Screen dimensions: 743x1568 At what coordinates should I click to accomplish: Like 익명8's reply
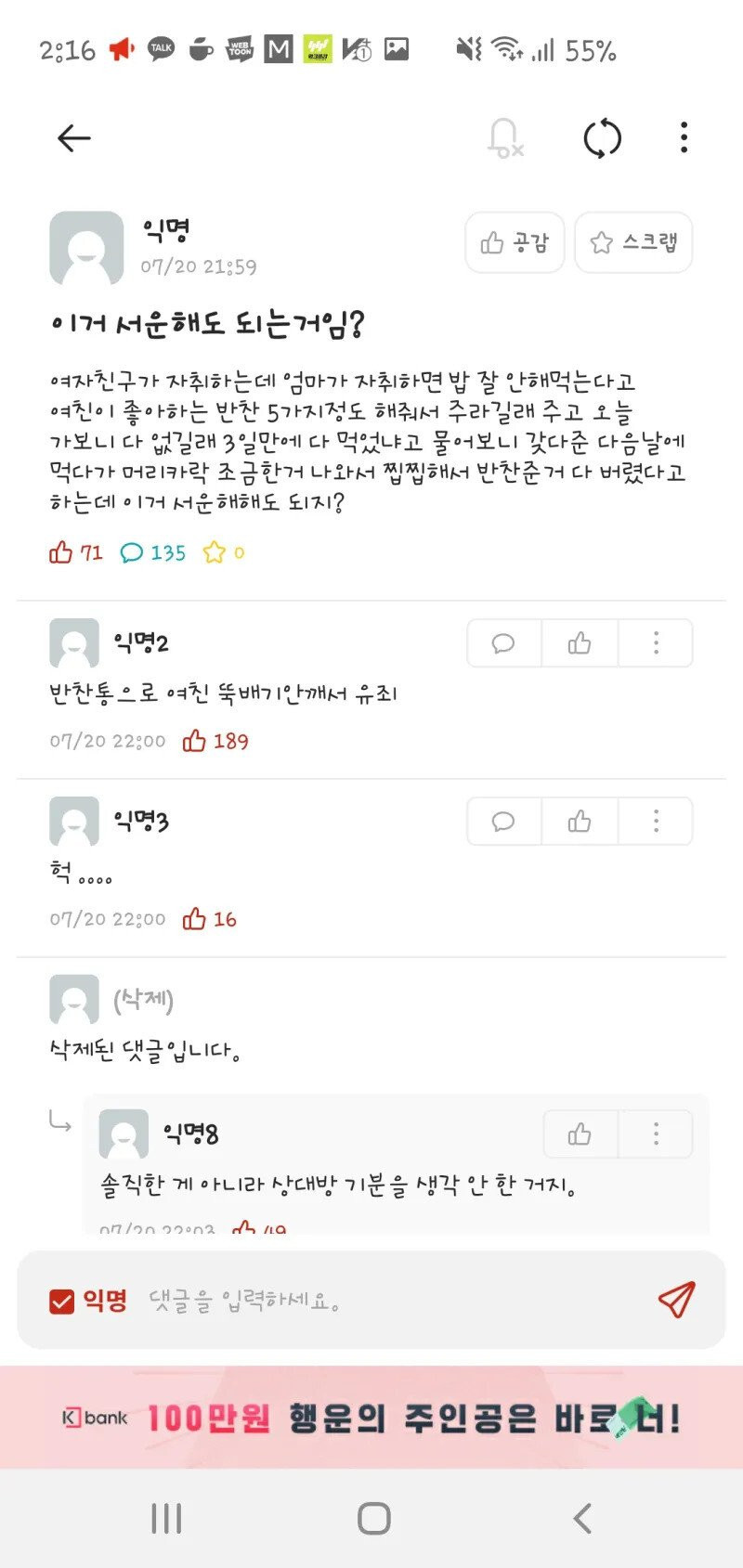tap(580, 1134)
